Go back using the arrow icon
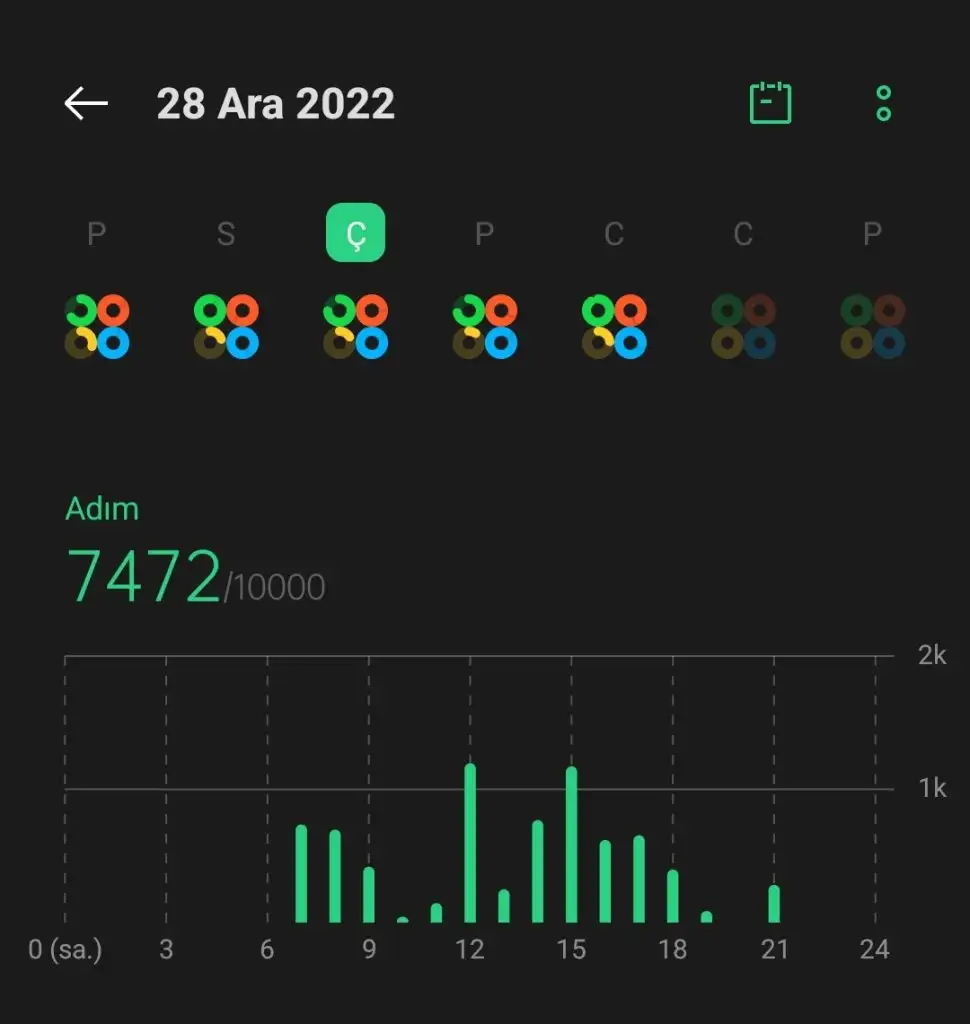The width and height of the screenshot is (970, 1024). pyautogui.click(x=86, y=103)
